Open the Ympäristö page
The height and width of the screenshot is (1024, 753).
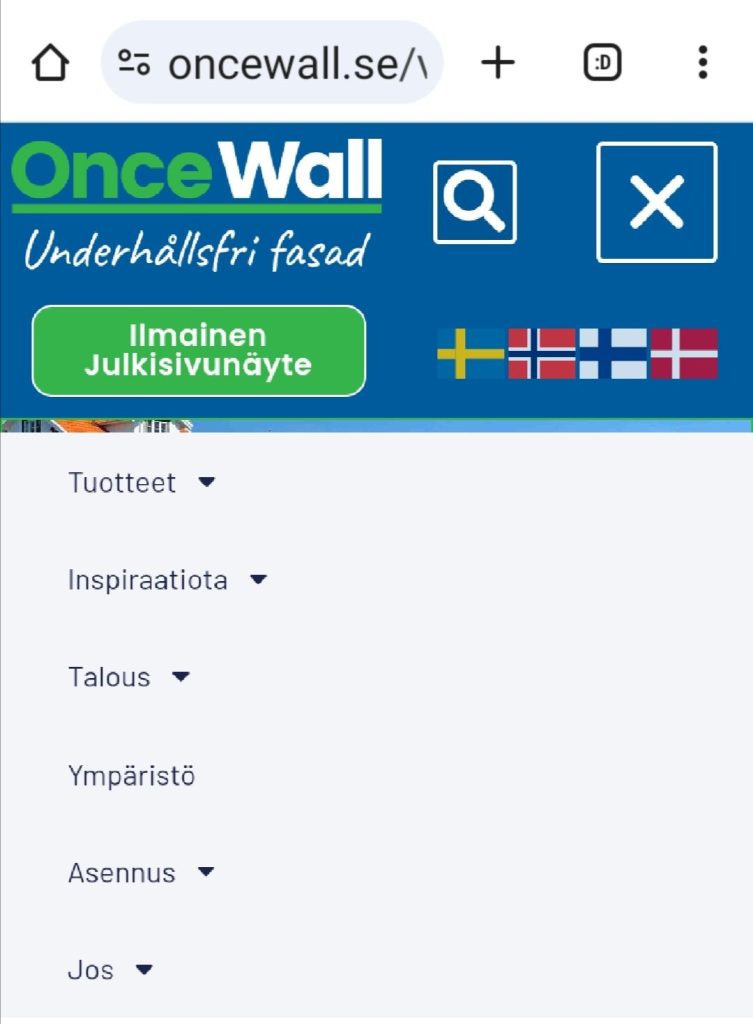coord(131,775)
